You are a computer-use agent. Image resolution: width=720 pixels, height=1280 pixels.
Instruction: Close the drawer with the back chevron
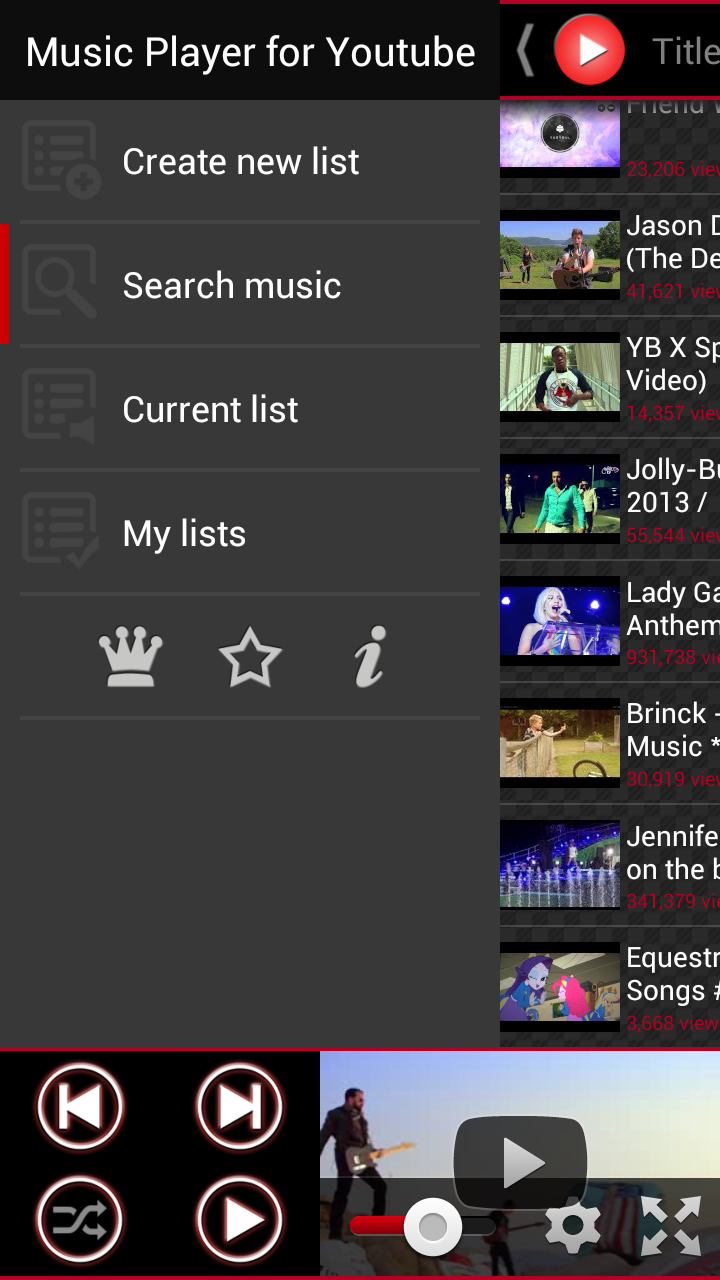pyautogui.click(x=524, y=50)
